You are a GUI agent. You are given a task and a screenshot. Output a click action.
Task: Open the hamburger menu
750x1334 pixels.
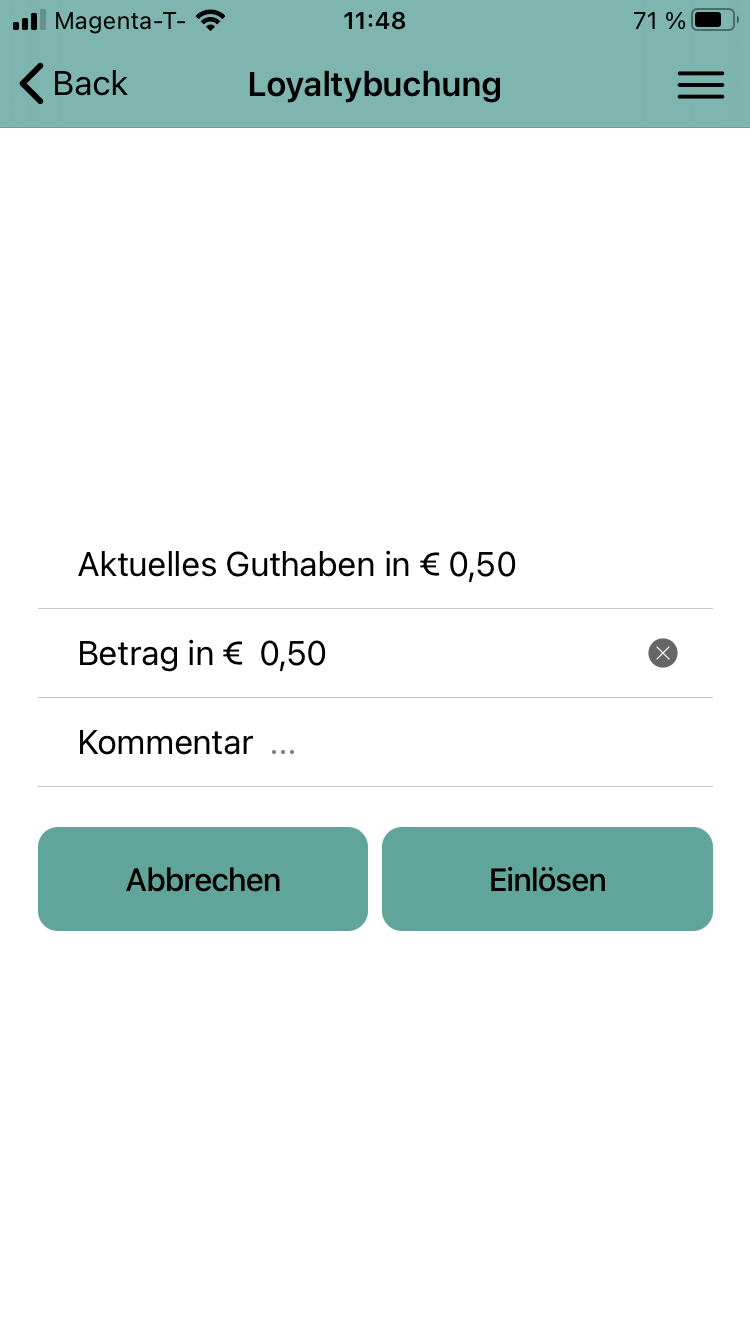click(700, 85)
